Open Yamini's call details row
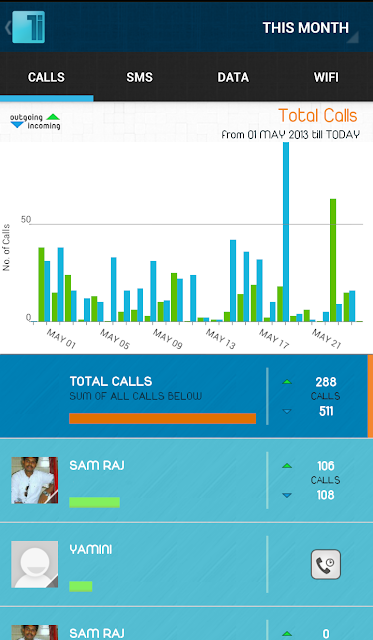The width and height of the screenshot is (373, 640). (x=186, y=564)
